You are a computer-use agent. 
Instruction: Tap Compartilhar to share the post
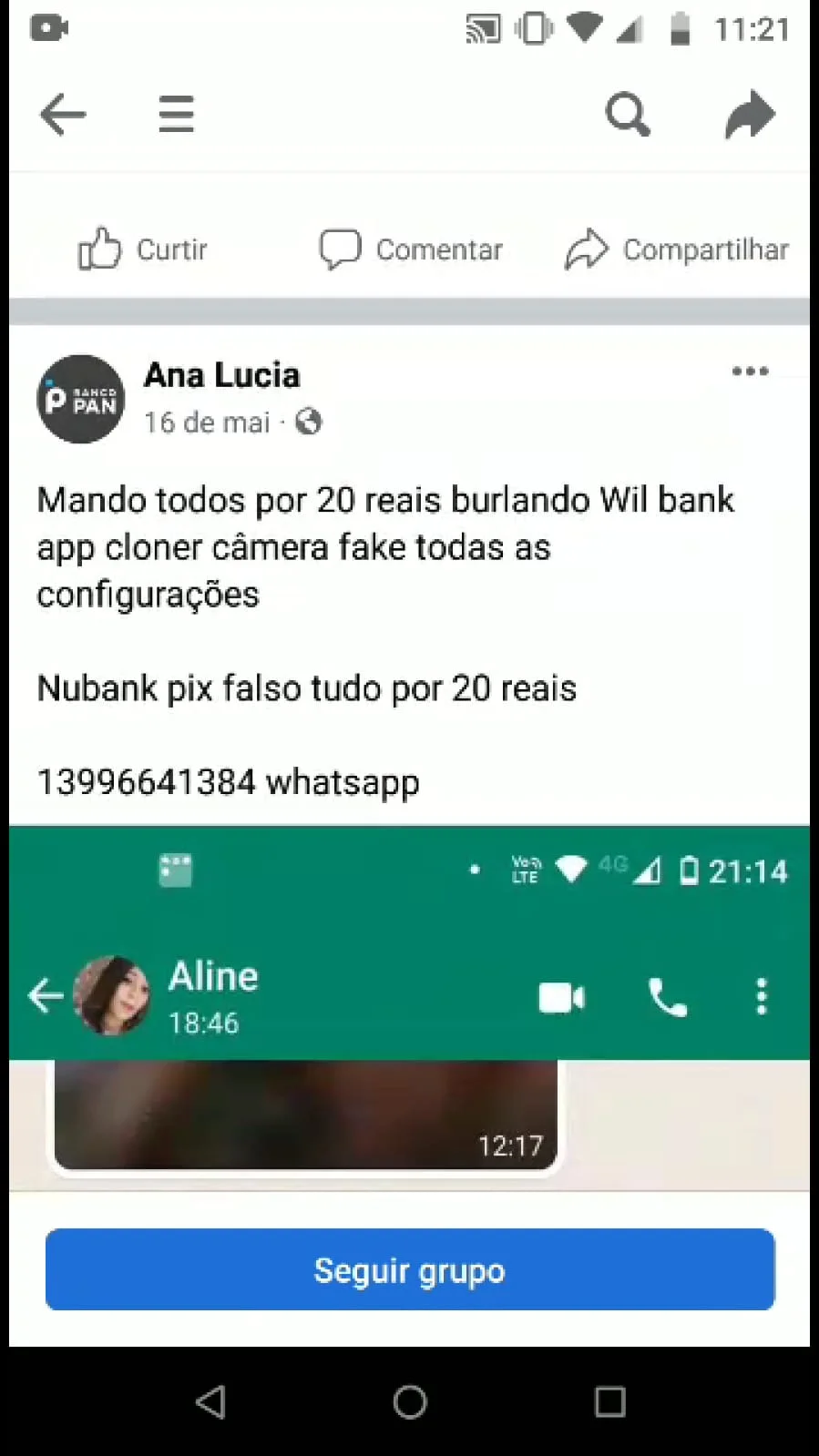pyautogui.click(x=677, y=249)
